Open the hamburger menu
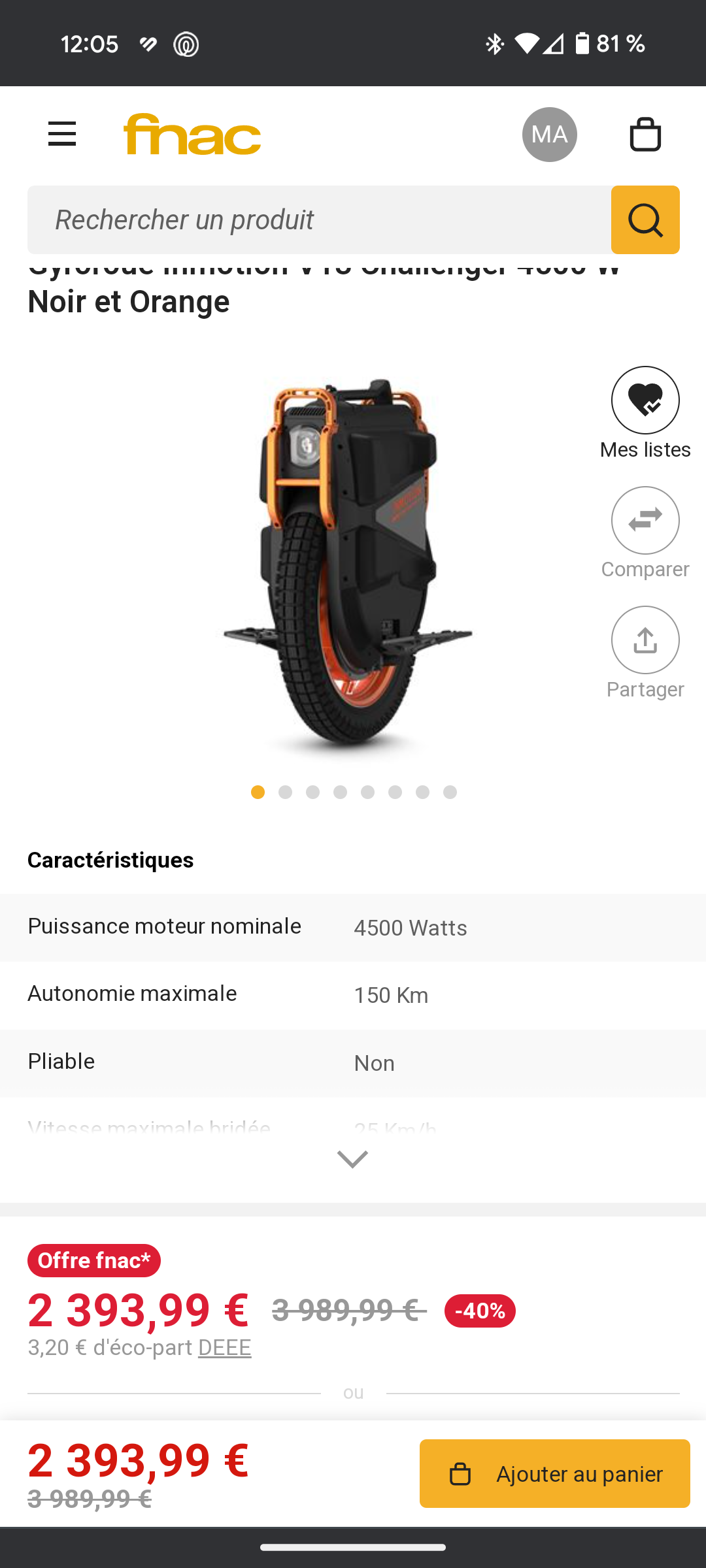 (62, 134)
